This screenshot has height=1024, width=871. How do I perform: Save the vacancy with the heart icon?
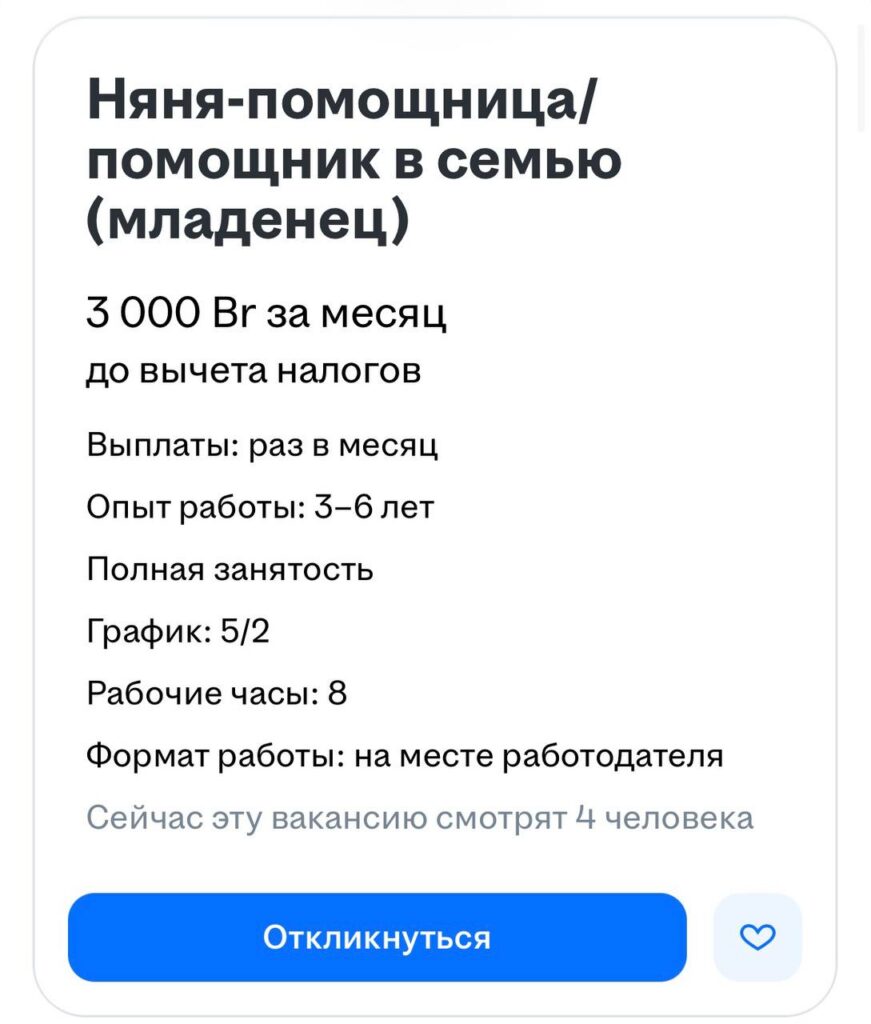757,937
